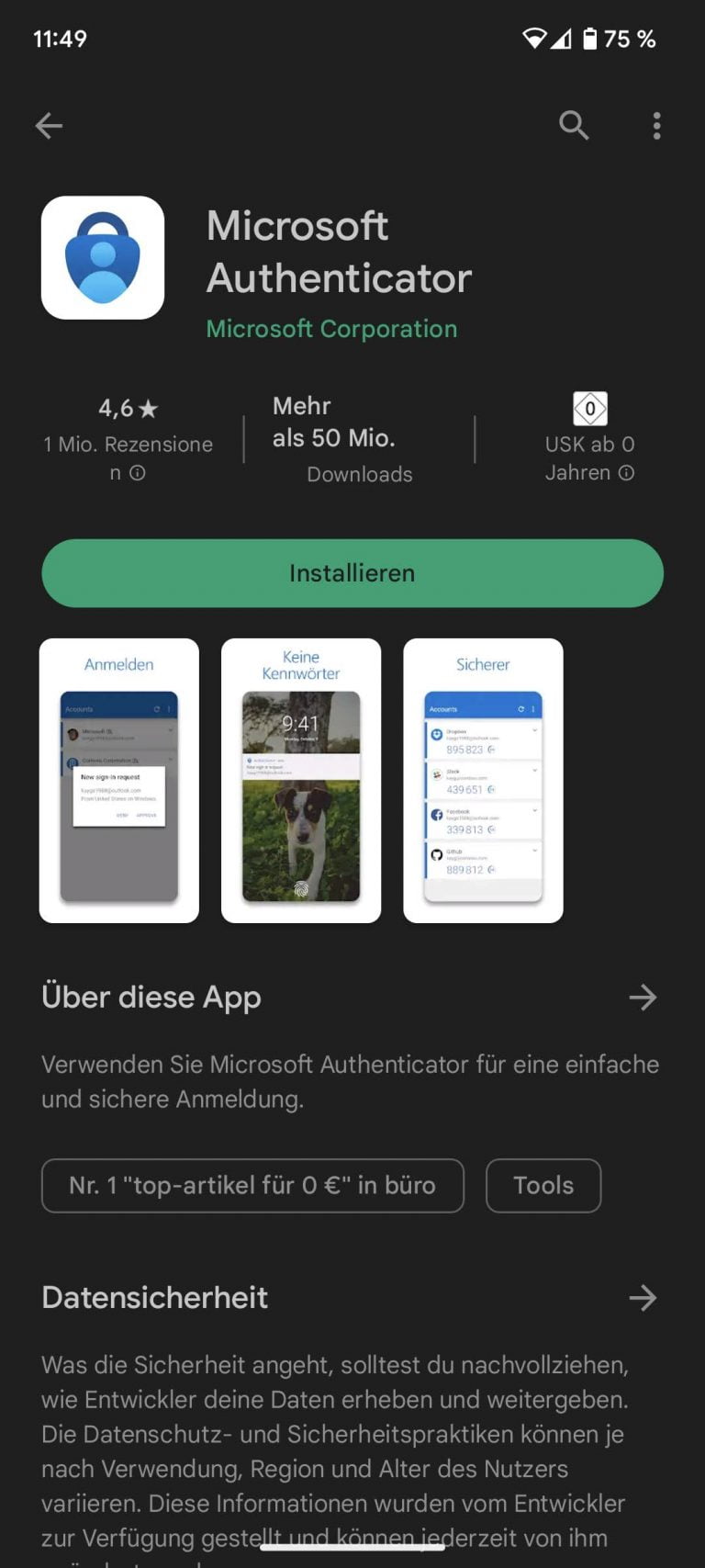Tap the star rating icon next to 4,6
This screenshot has width=705, height=1568.
(147, 408)
